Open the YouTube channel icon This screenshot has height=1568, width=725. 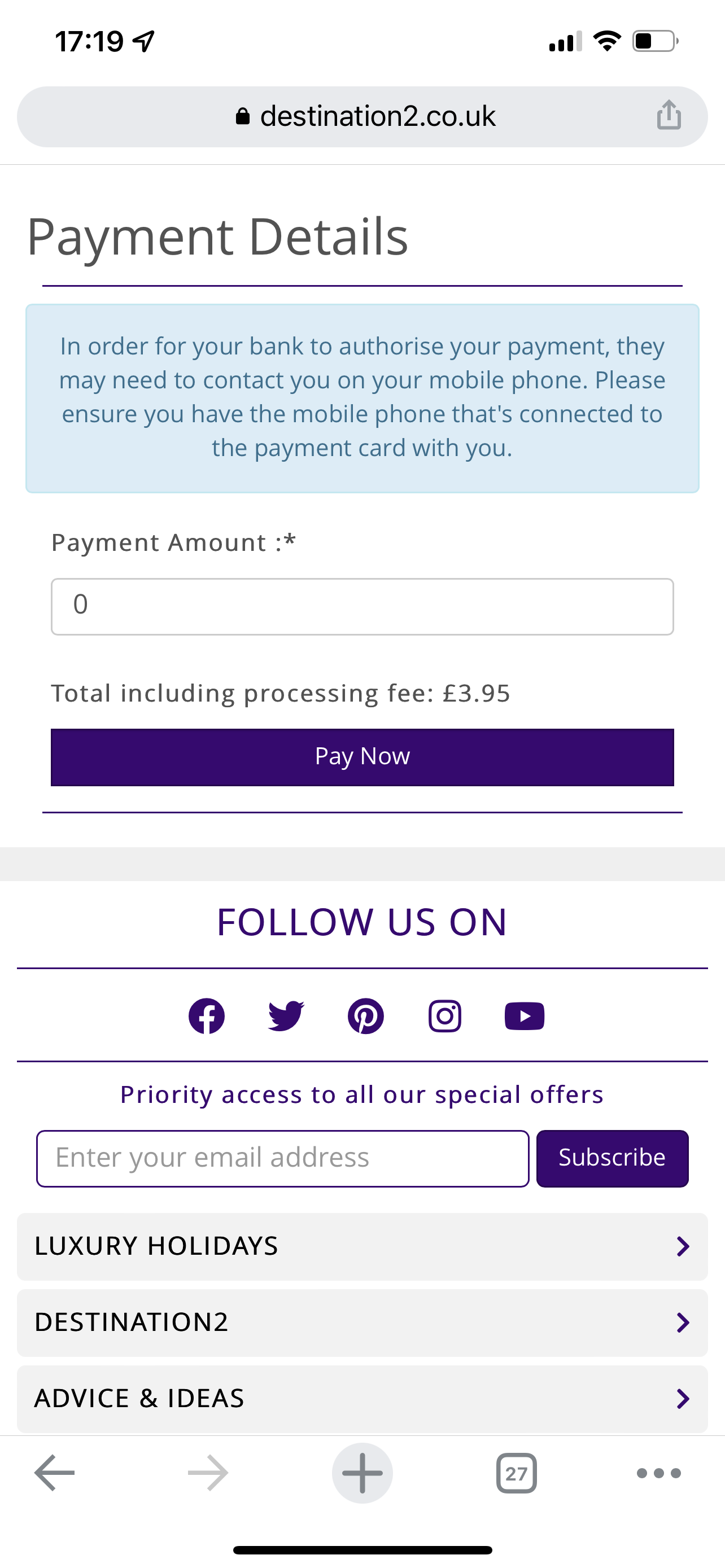pos(524,1016)
